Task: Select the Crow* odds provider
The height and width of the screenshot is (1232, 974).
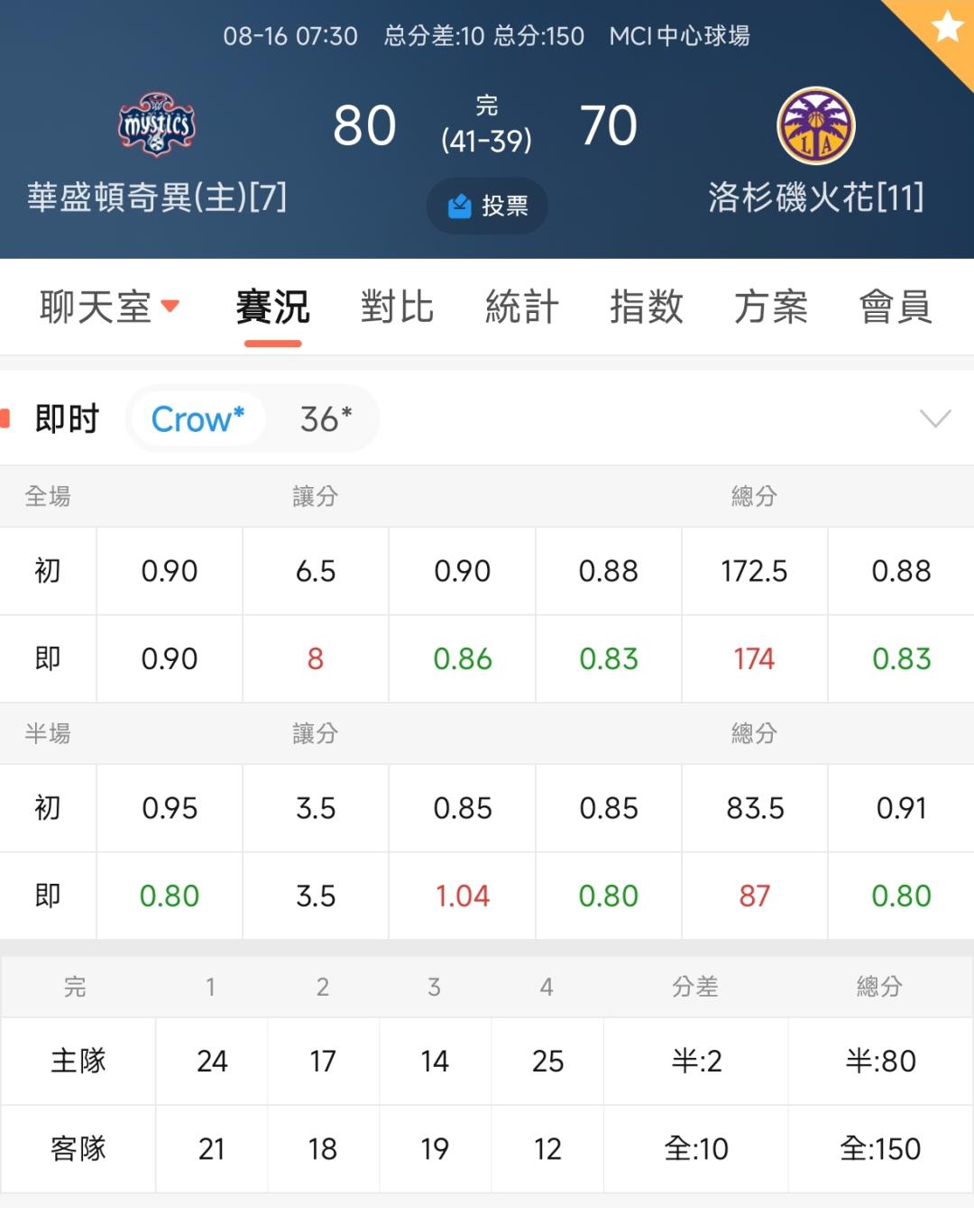Action: 198,419
